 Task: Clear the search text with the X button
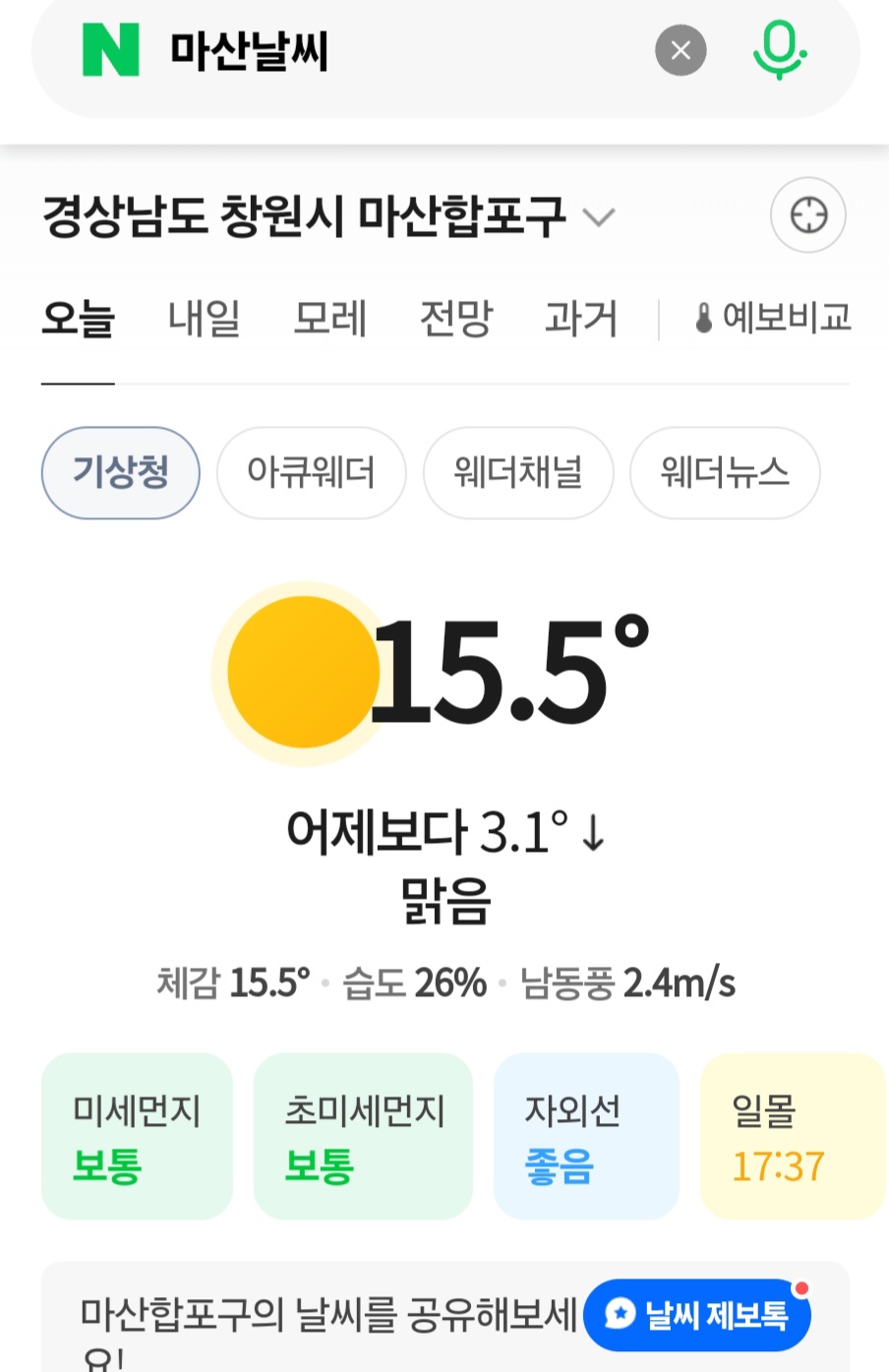point(681,51)
